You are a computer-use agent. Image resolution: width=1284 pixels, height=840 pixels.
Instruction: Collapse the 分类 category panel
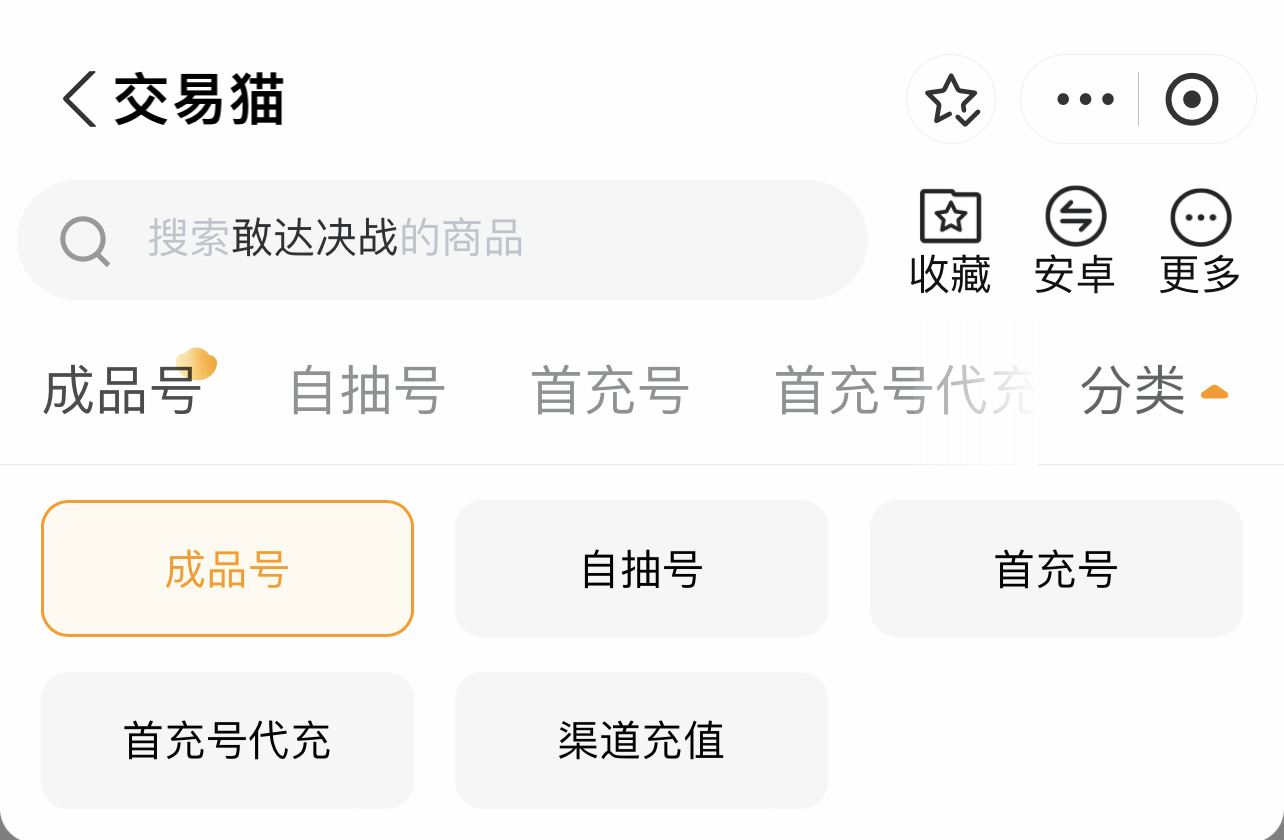click(1153, 391)
